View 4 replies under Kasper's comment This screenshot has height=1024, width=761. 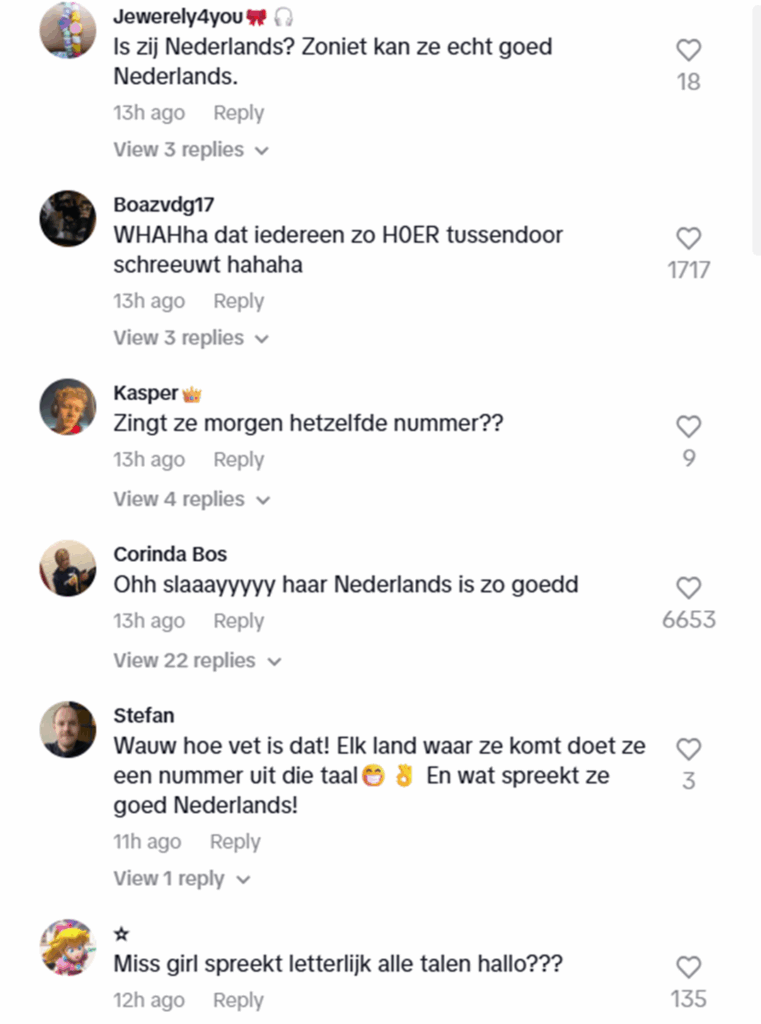click(x=191, y=499)
